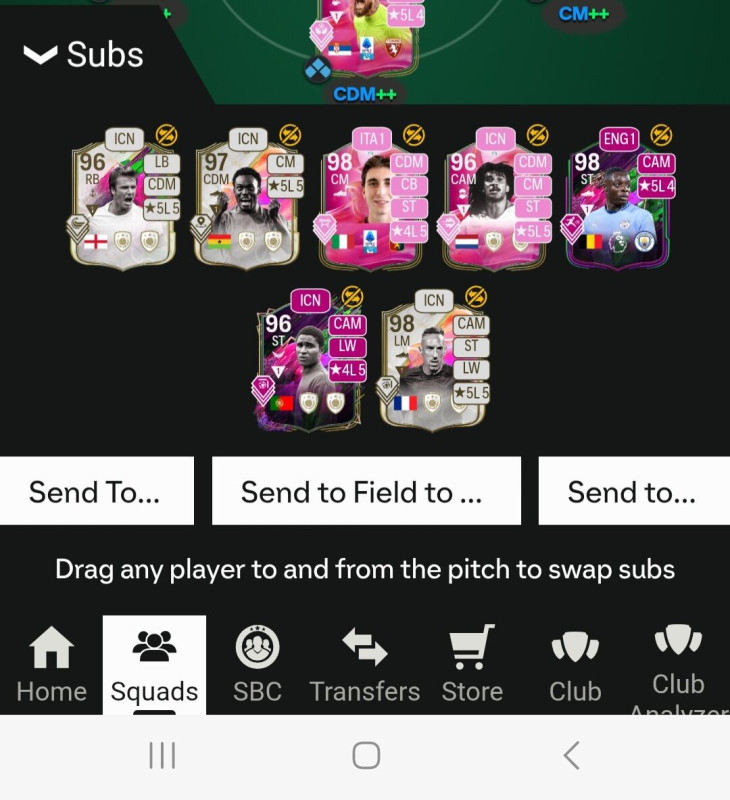Open the Squads tab
Screen dimensions: 730x800
(154, 665)
